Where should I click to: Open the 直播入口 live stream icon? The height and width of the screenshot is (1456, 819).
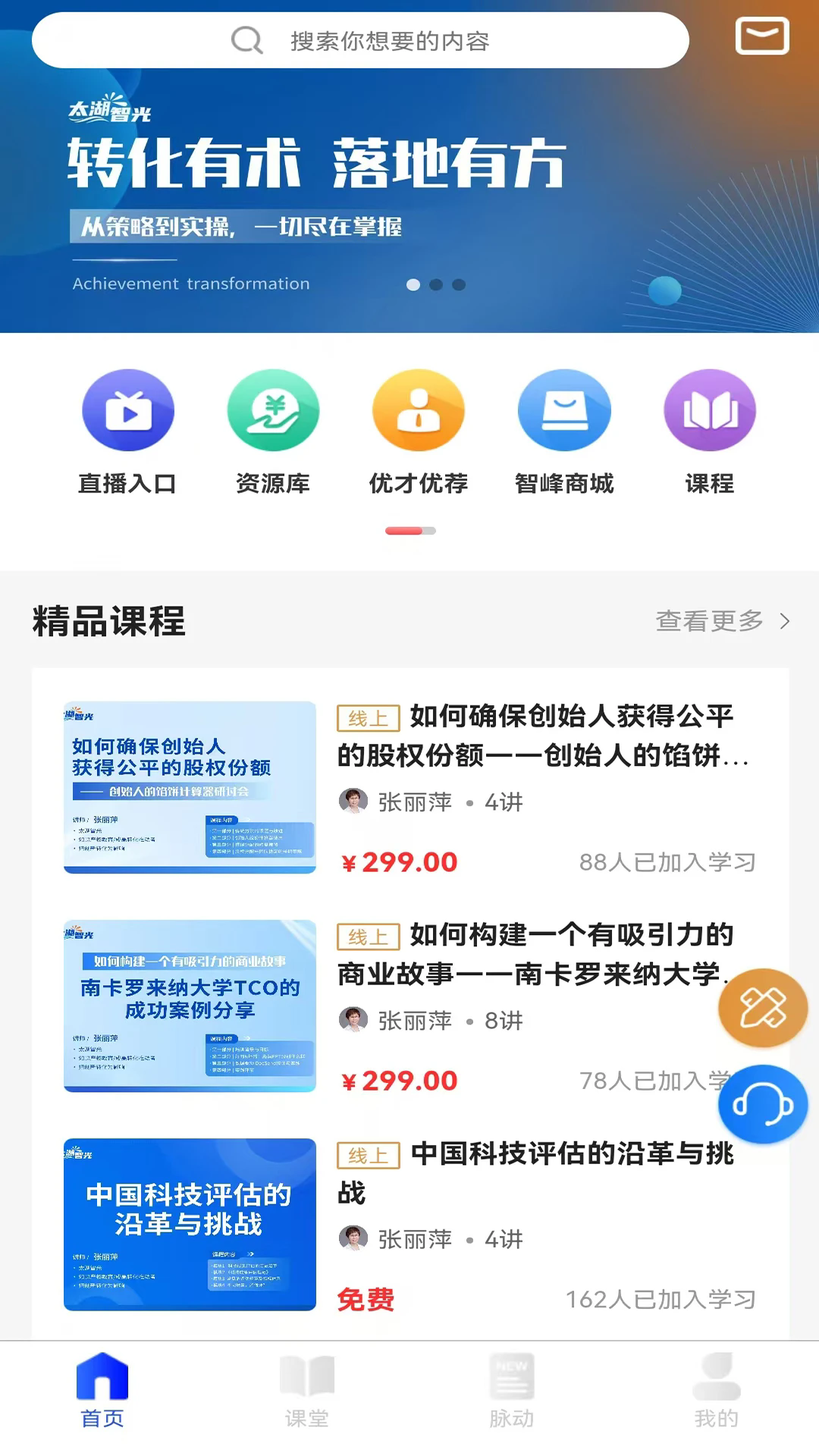tap(129, 409)
